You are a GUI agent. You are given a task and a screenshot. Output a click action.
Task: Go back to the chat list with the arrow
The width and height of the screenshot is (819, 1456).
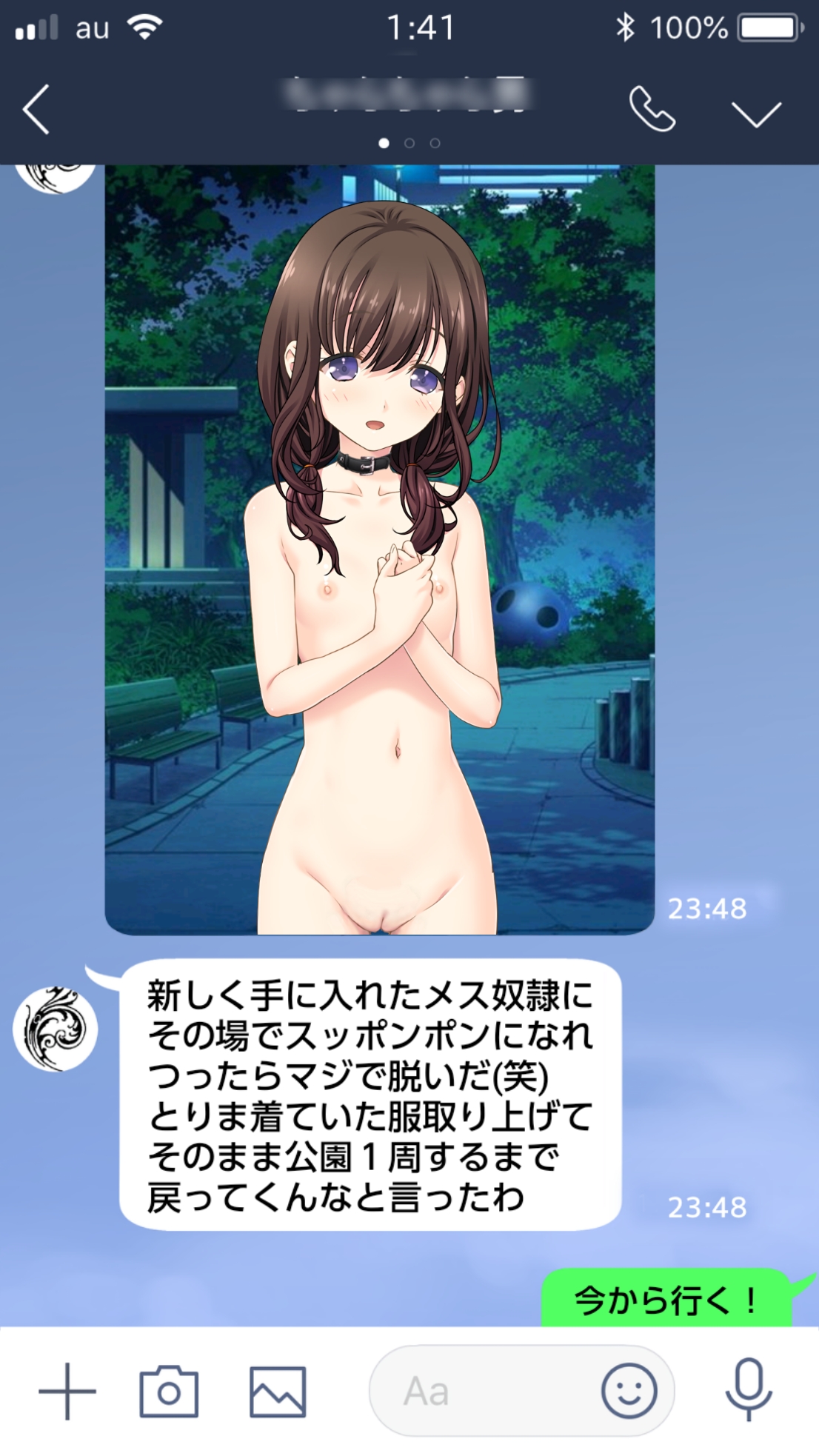tap(36, 107)
